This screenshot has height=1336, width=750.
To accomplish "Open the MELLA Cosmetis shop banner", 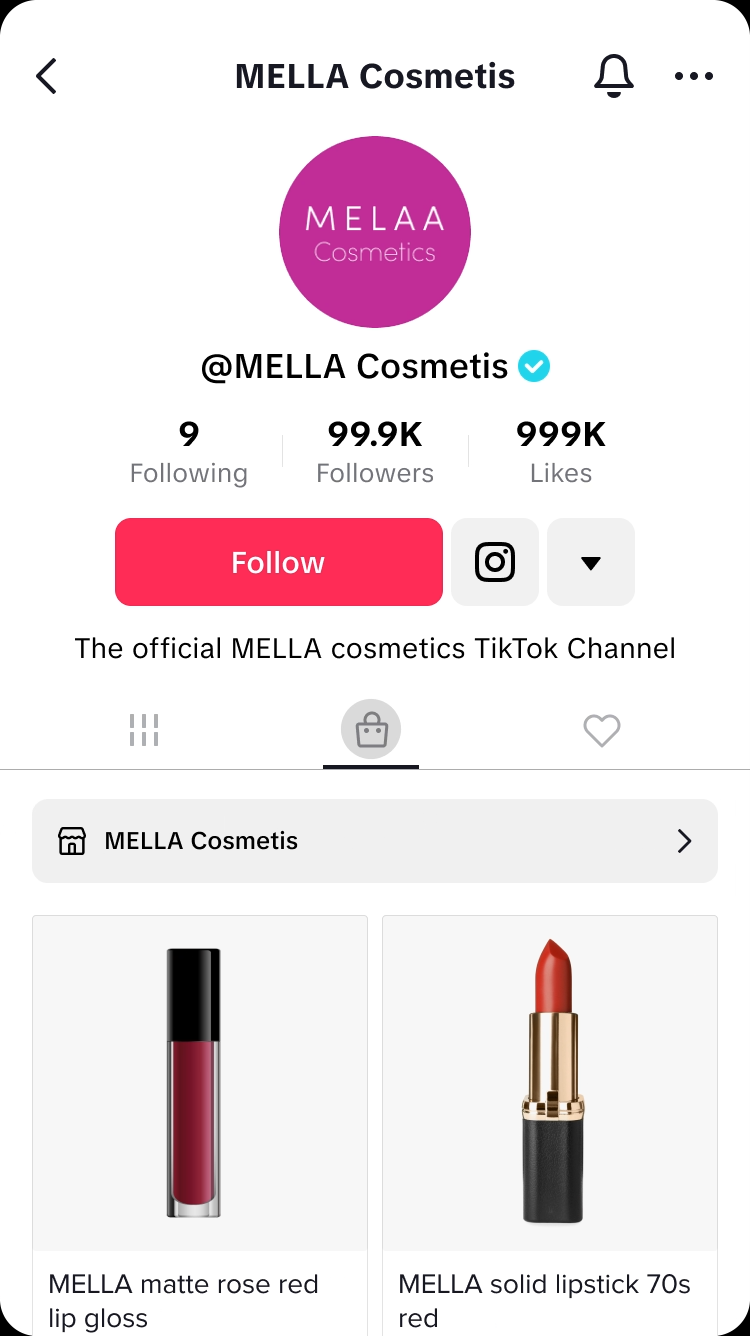I will point(375,841).
